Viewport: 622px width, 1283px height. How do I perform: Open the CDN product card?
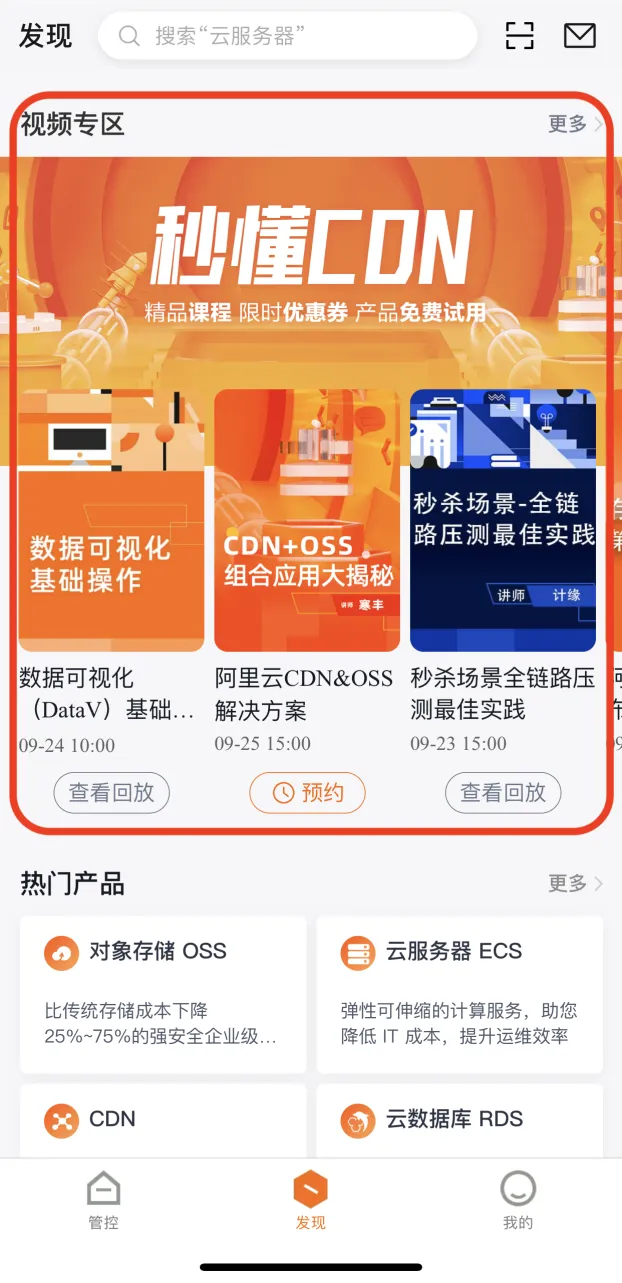163,1120
